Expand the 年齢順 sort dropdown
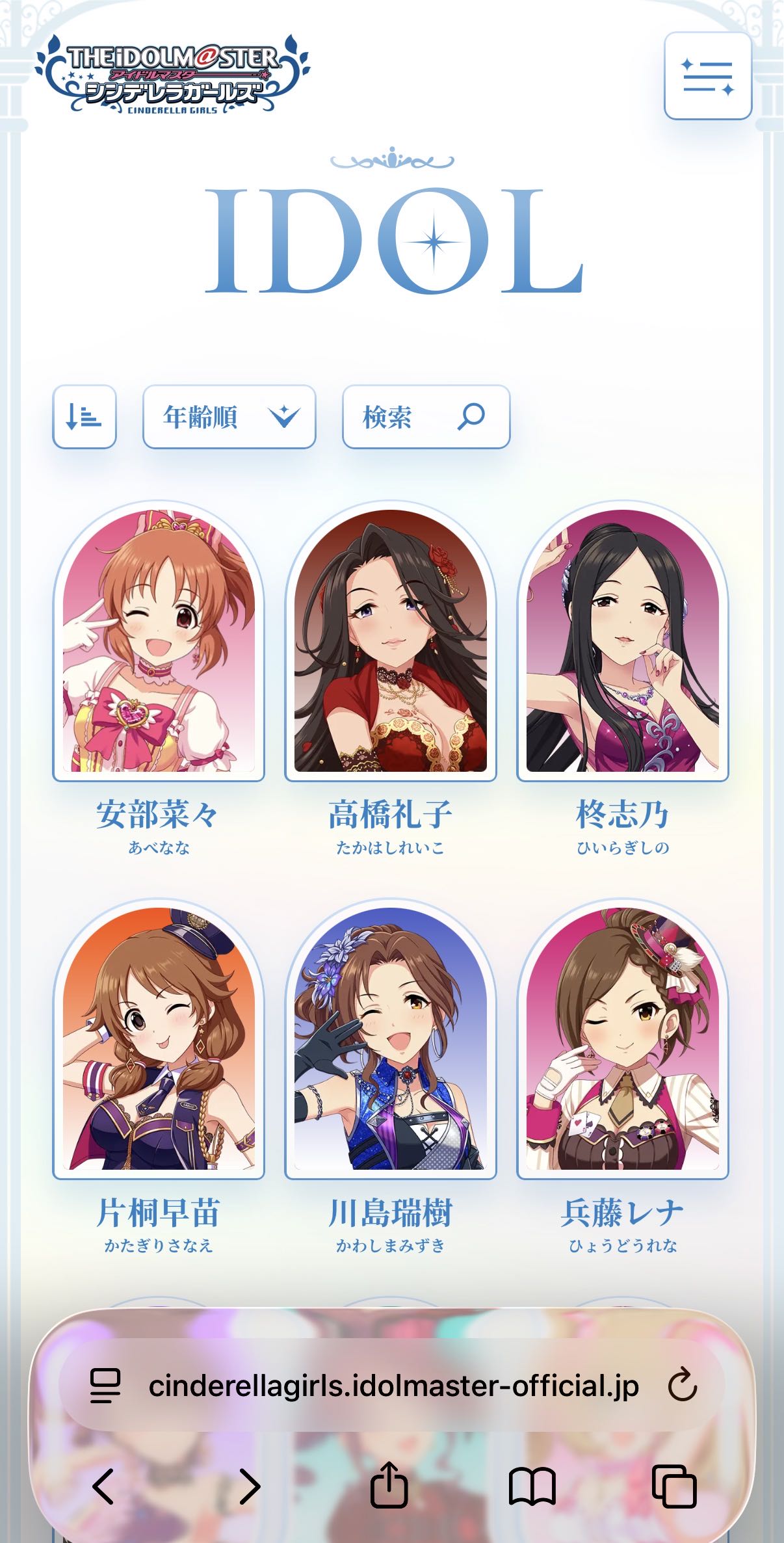 [x=229, y=416]
